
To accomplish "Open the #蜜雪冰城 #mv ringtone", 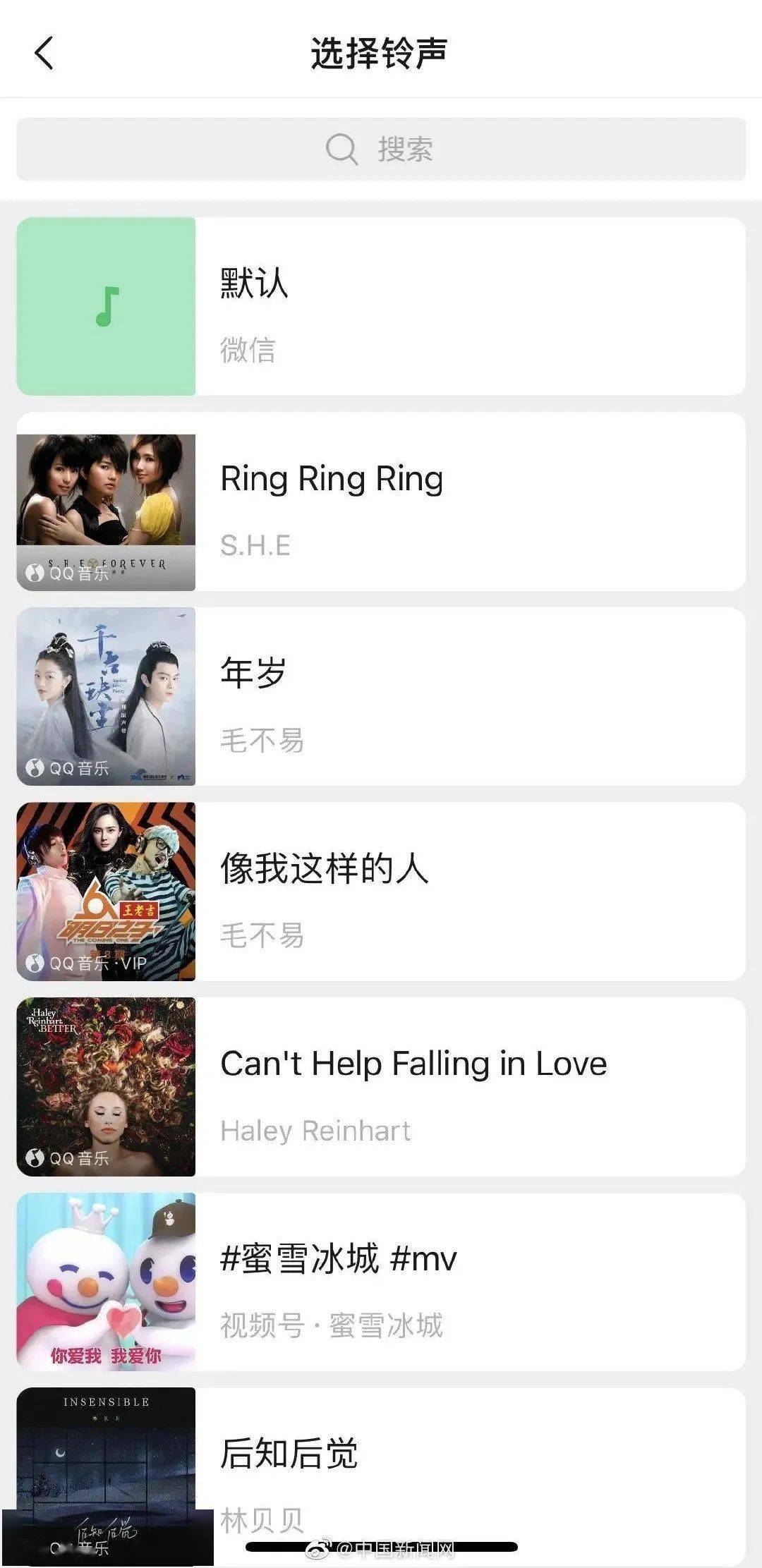I will (x=381, y=1282).
